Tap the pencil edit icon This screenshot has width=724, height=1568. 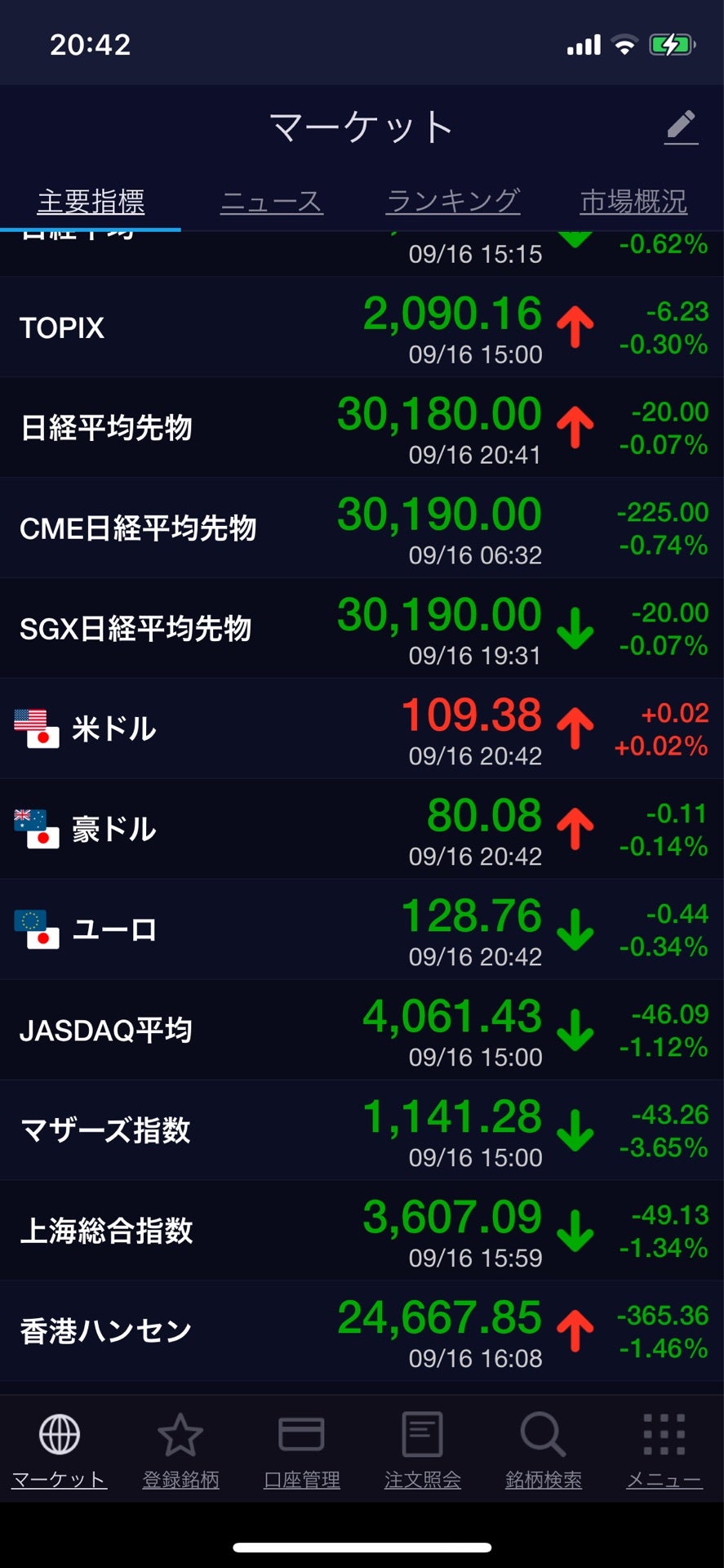[x=682, y=128]
